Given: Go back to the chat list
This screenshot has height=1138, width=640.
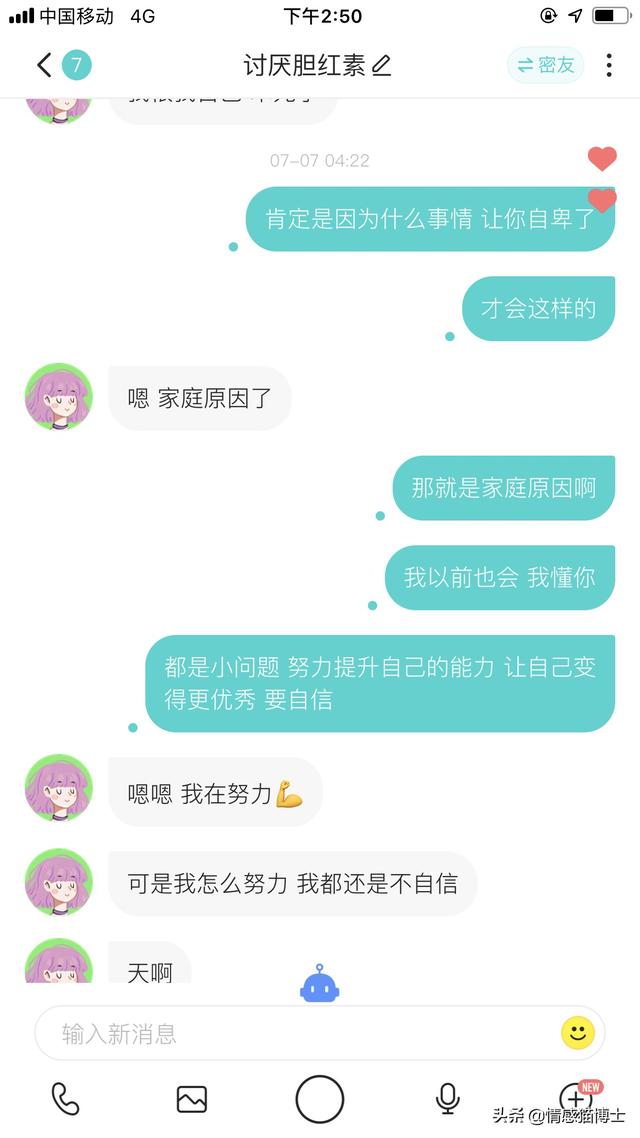Looking at the screenshot, I should [44, 66].
